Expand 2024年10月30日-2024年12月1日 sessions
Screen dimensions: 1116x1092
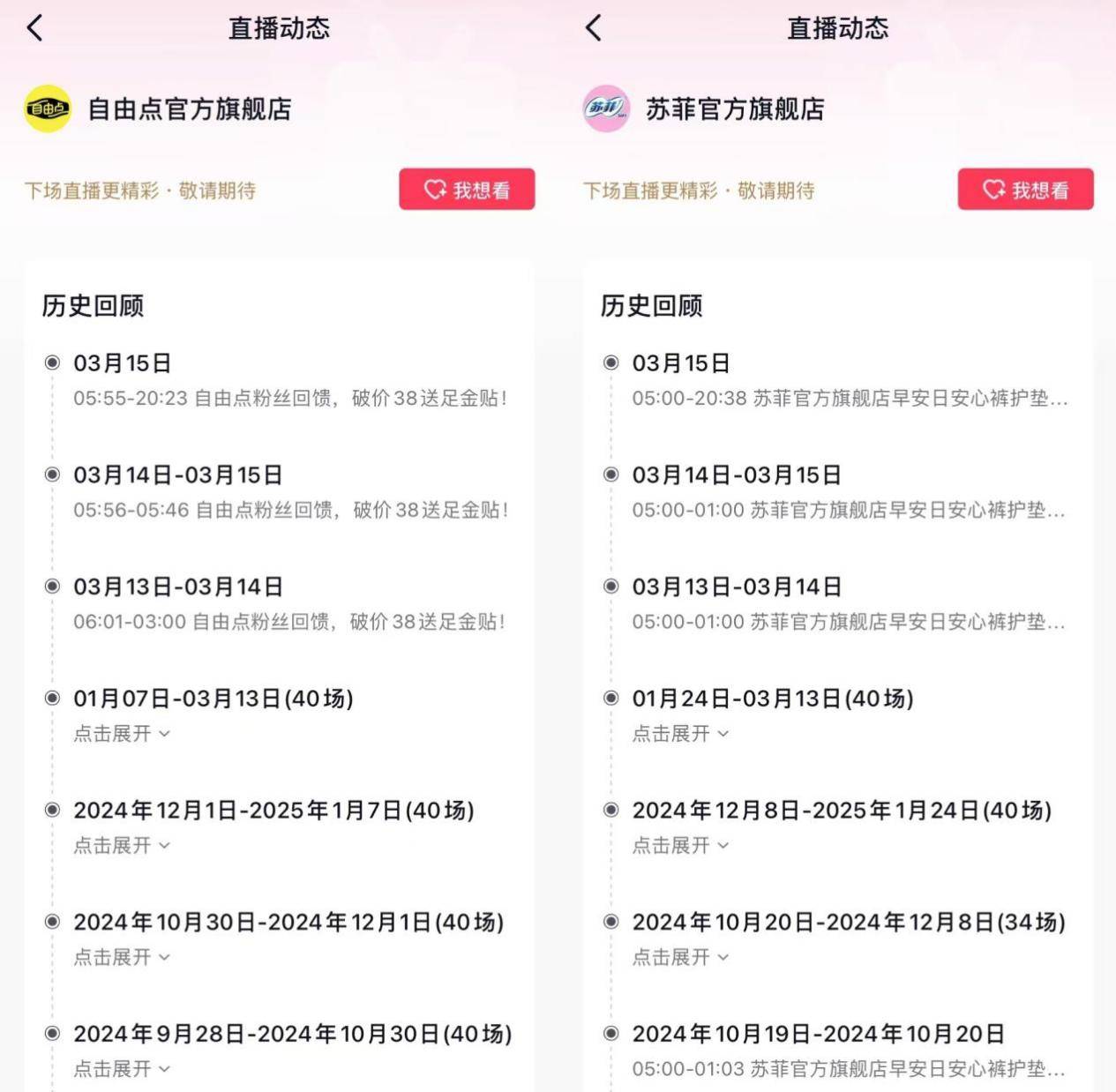tap(122, 957)
